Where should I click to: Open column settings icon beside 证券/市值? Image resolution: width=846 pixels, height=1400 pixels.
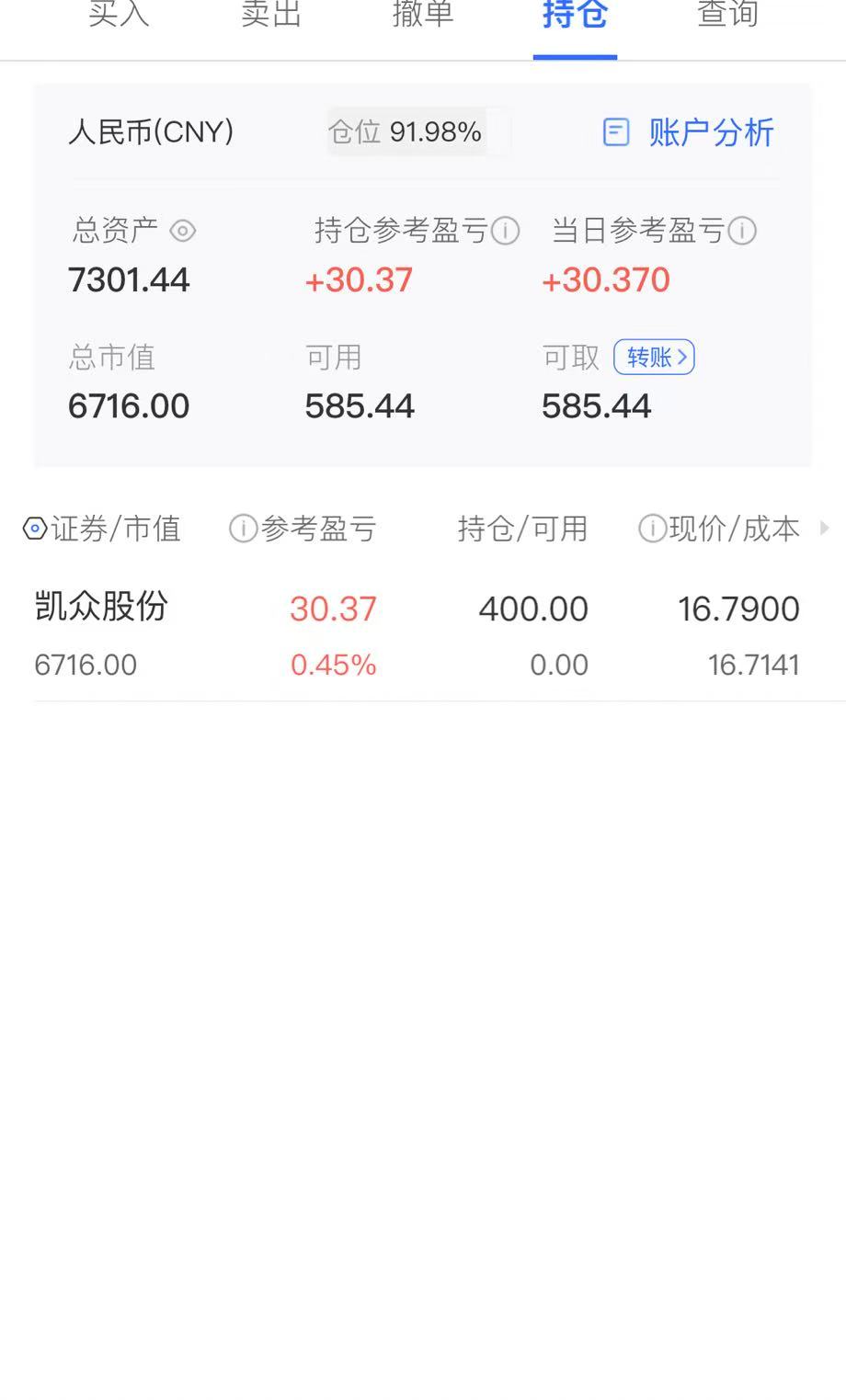pyautogui.click(x=35, y=529)
